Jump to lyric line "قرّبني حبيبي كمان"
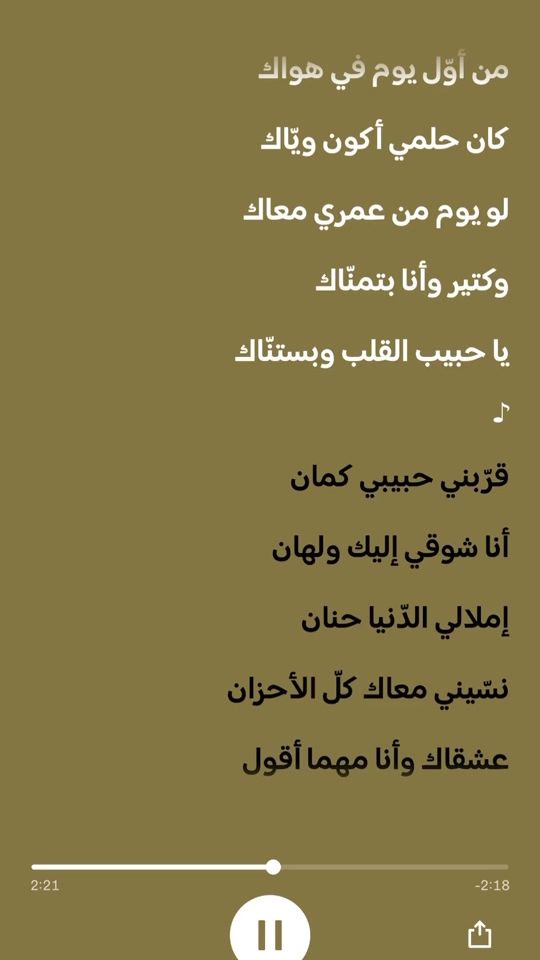The height and width of the screenshot is (960, 540). pyautogui.click(x=399, y=478)
